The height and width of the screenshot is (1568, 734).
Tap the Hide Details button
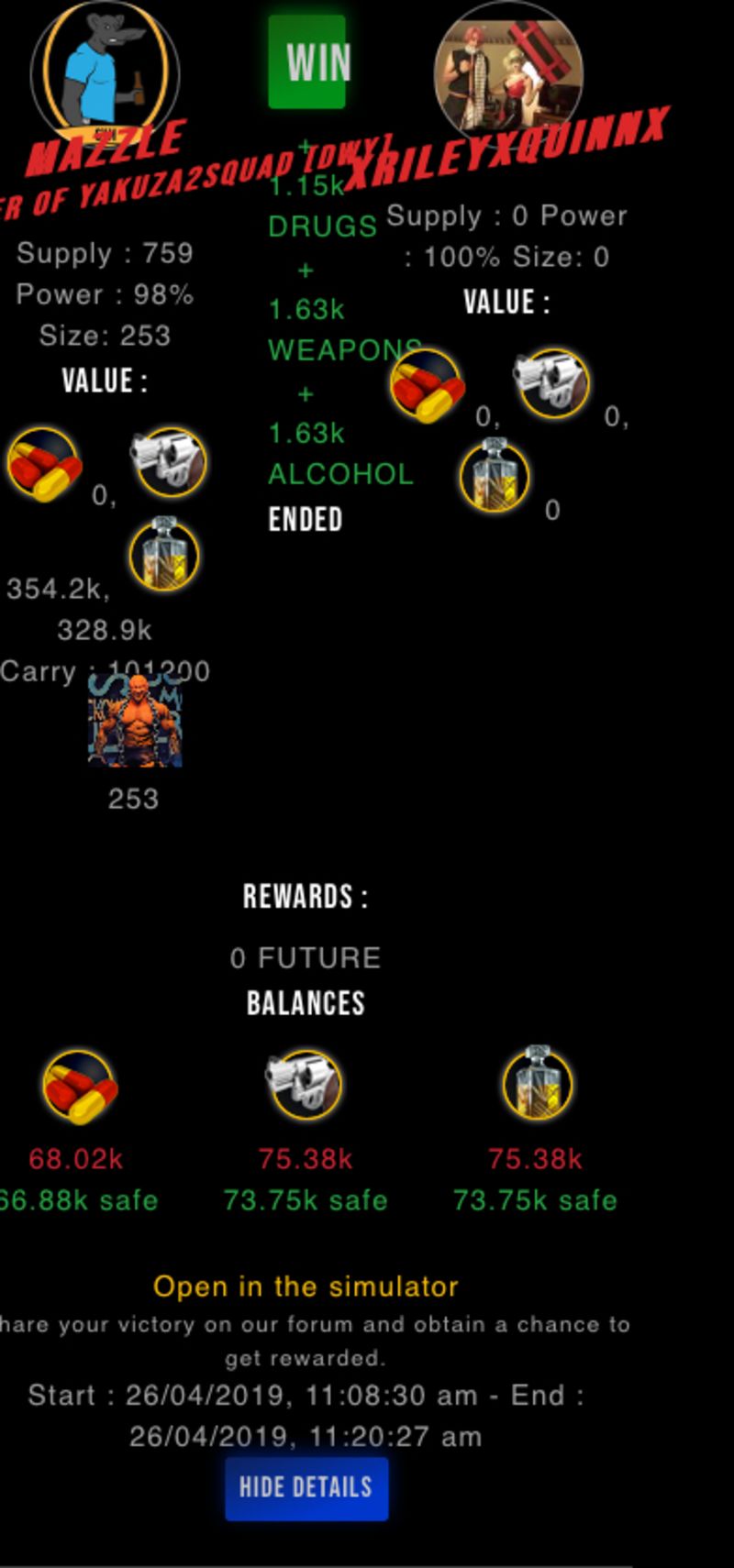tap(306, 1488)
